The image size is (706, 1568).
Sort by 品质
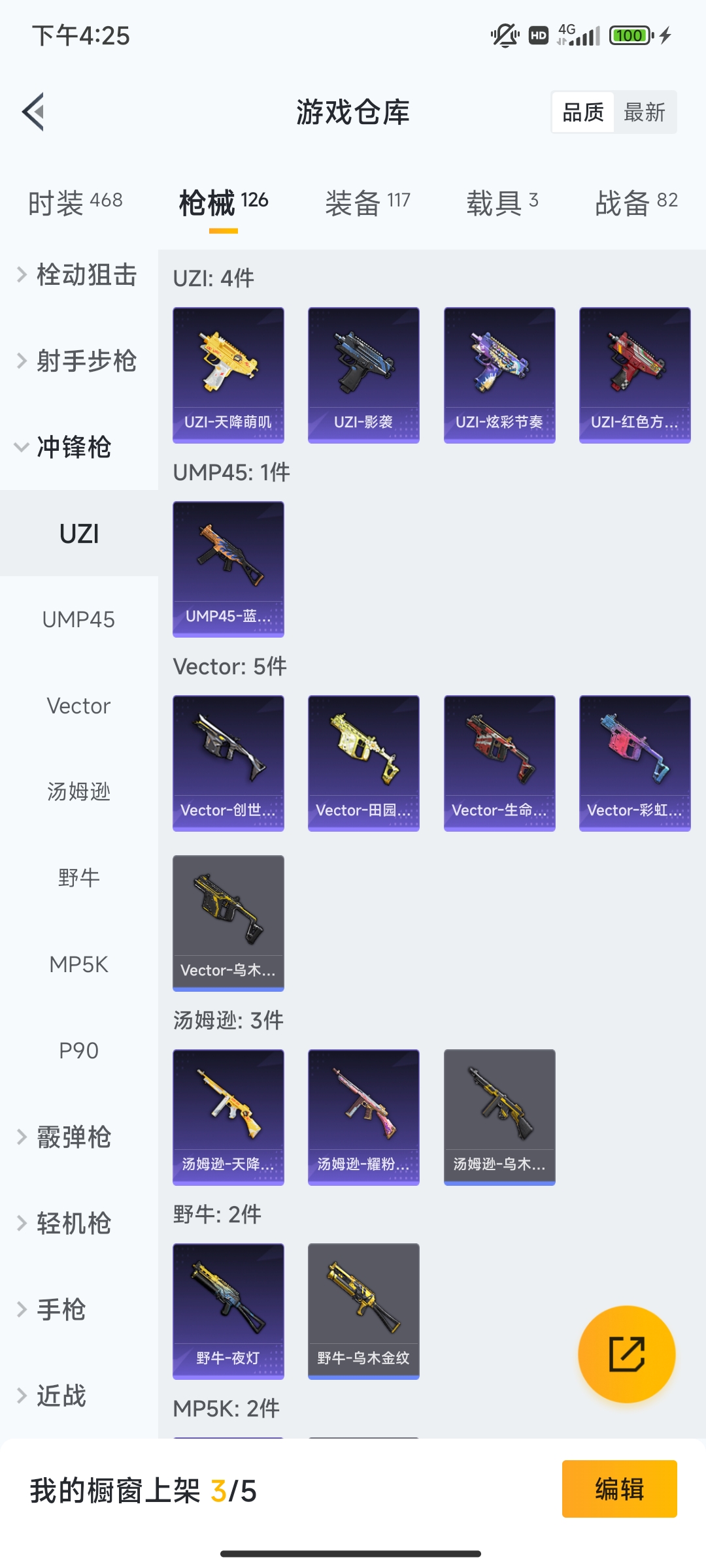click(x=583, y=112)
